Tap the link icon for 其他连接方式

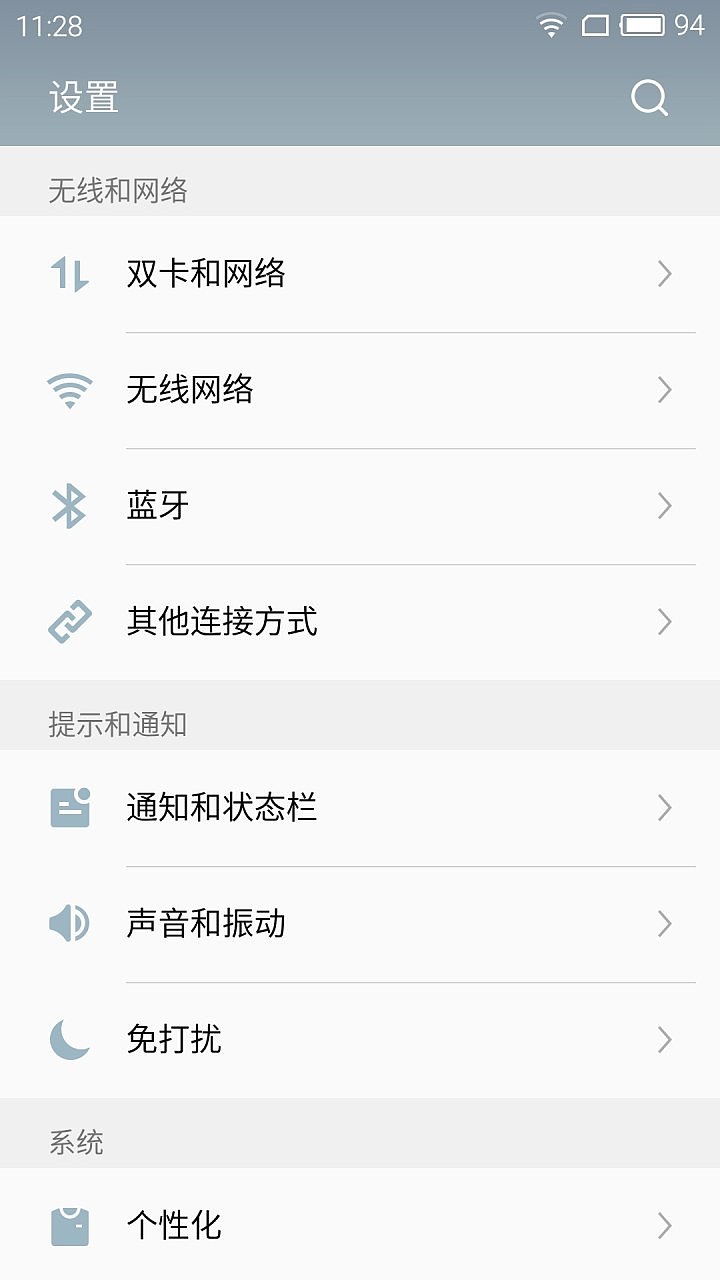click(x=68, y=622)
